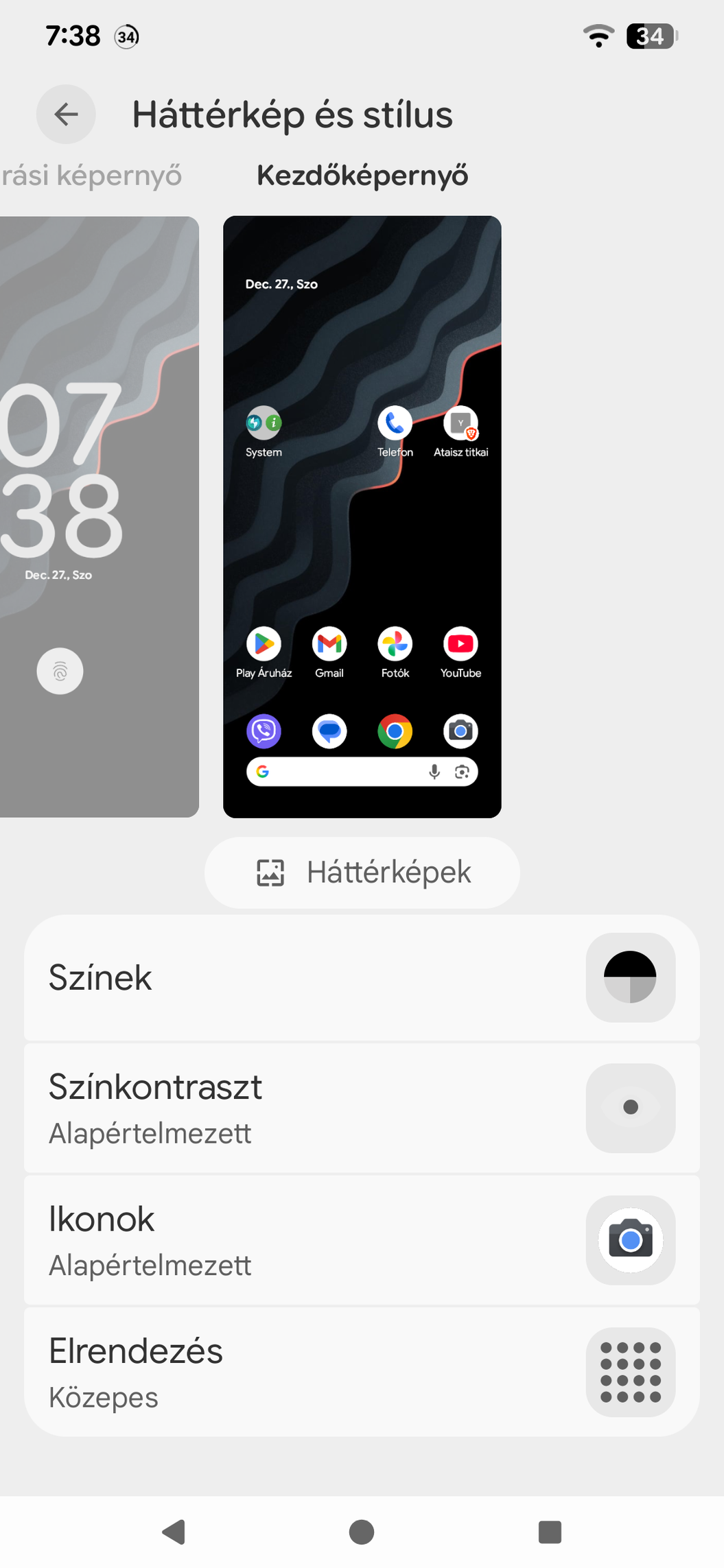724x1568 pixels.
Task: Open the lock screen wallpaper preview
Action: [99, 516]
